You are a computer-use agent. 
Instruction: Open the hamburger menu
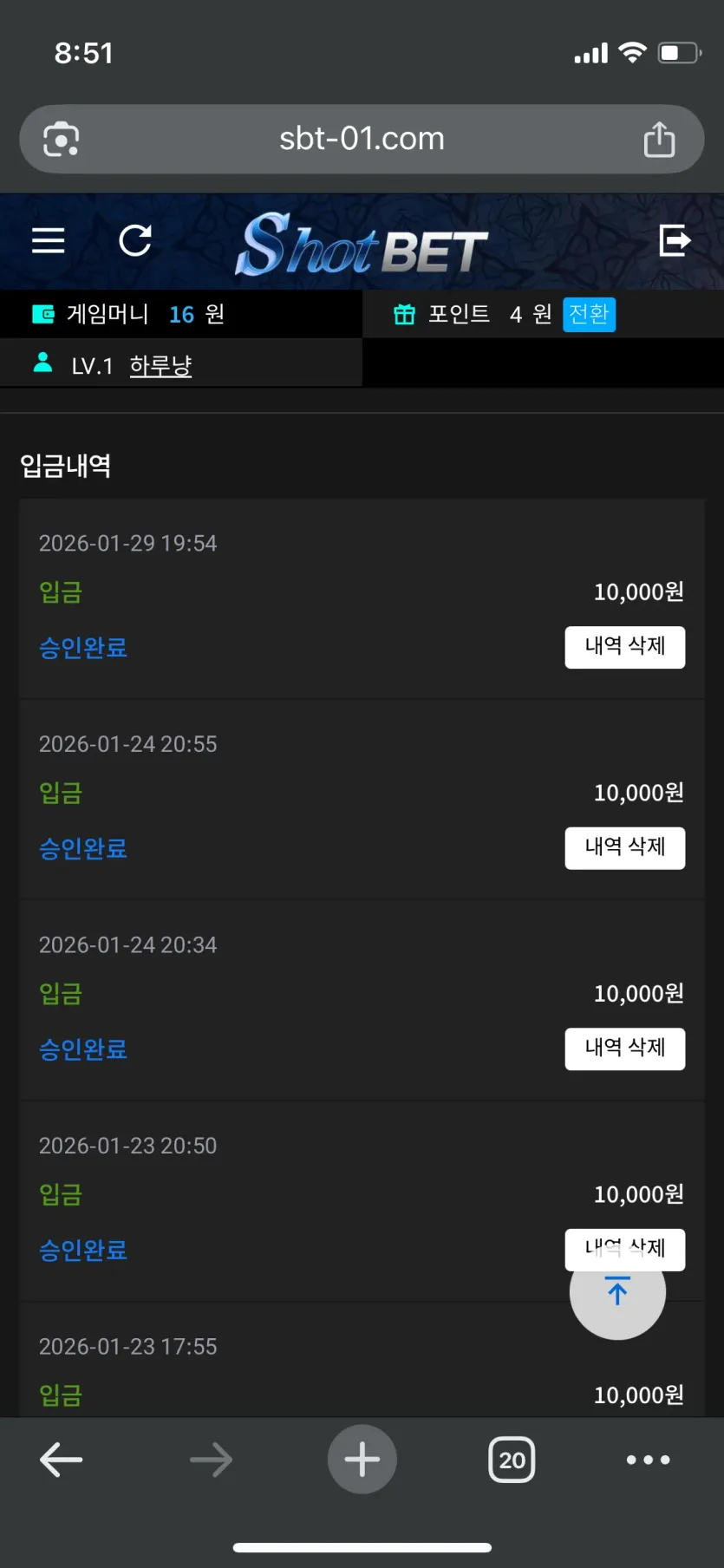(49, 240)
